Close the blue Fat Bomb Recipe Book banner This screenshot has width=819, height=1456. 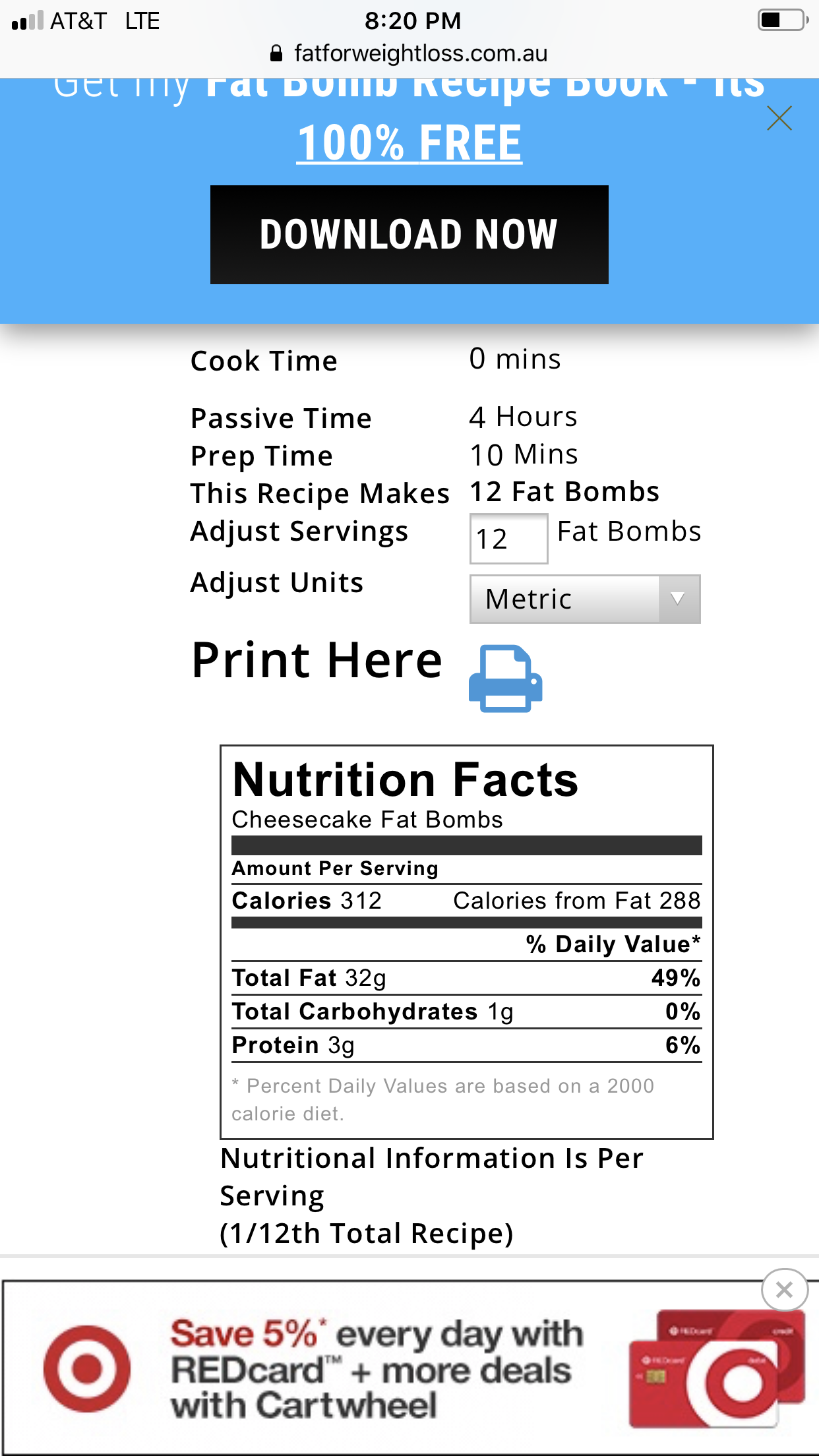(x=779, y=119)
